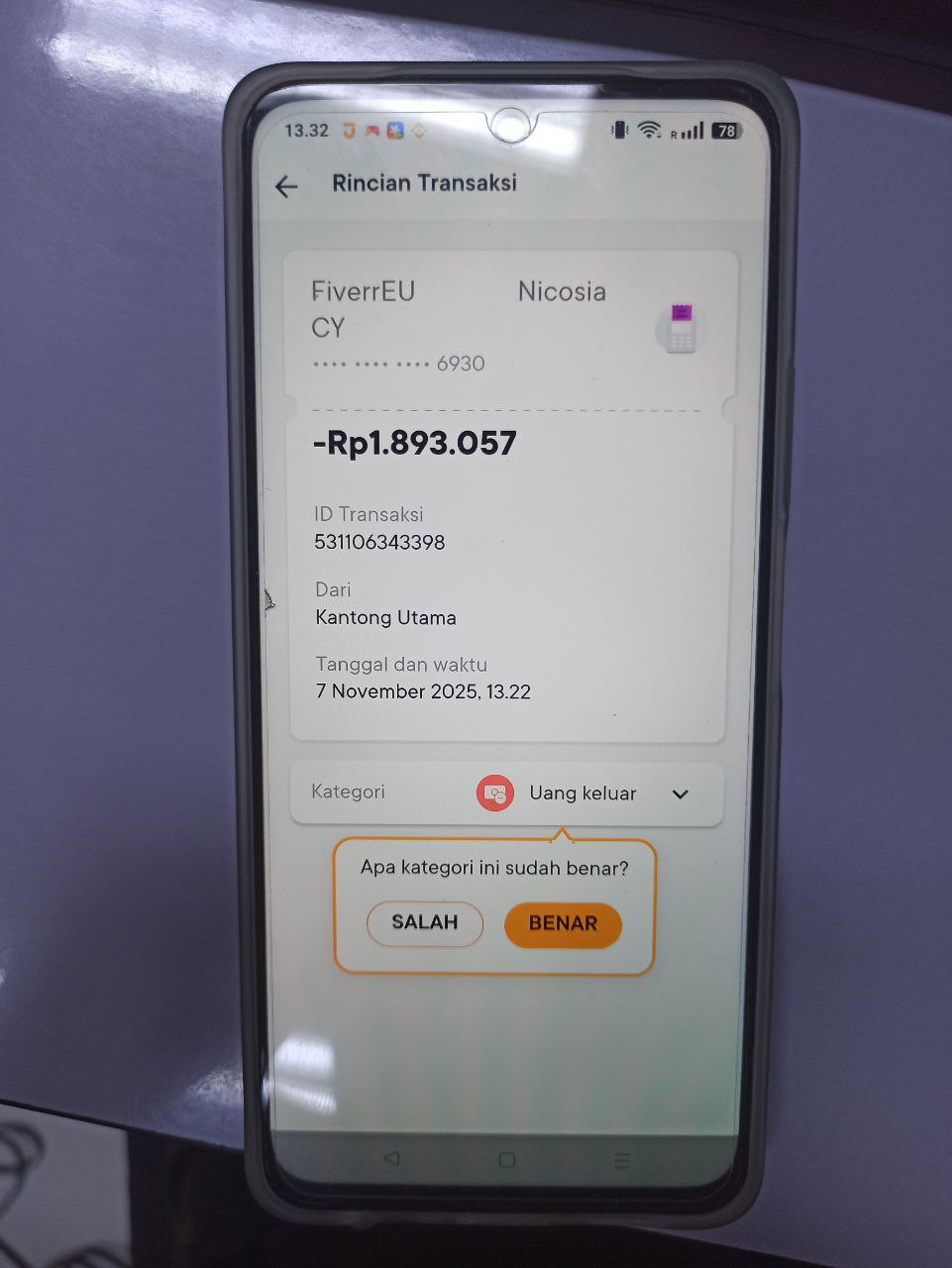This screenshot has height=1268, width=952.
Task: Tap the system home button
Action: click(507, 1159)
